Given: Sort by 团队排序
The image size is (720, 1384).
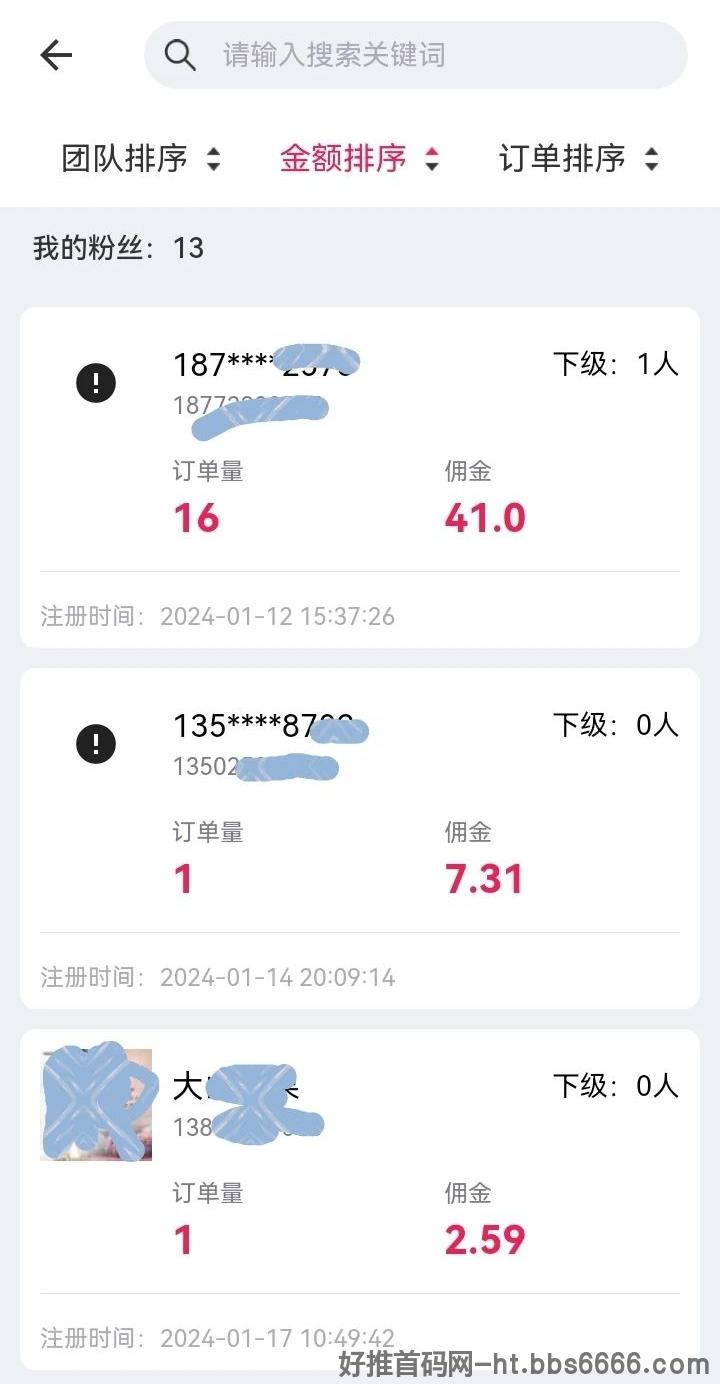Looking at the screenshot, I should [x=141, y=158].
